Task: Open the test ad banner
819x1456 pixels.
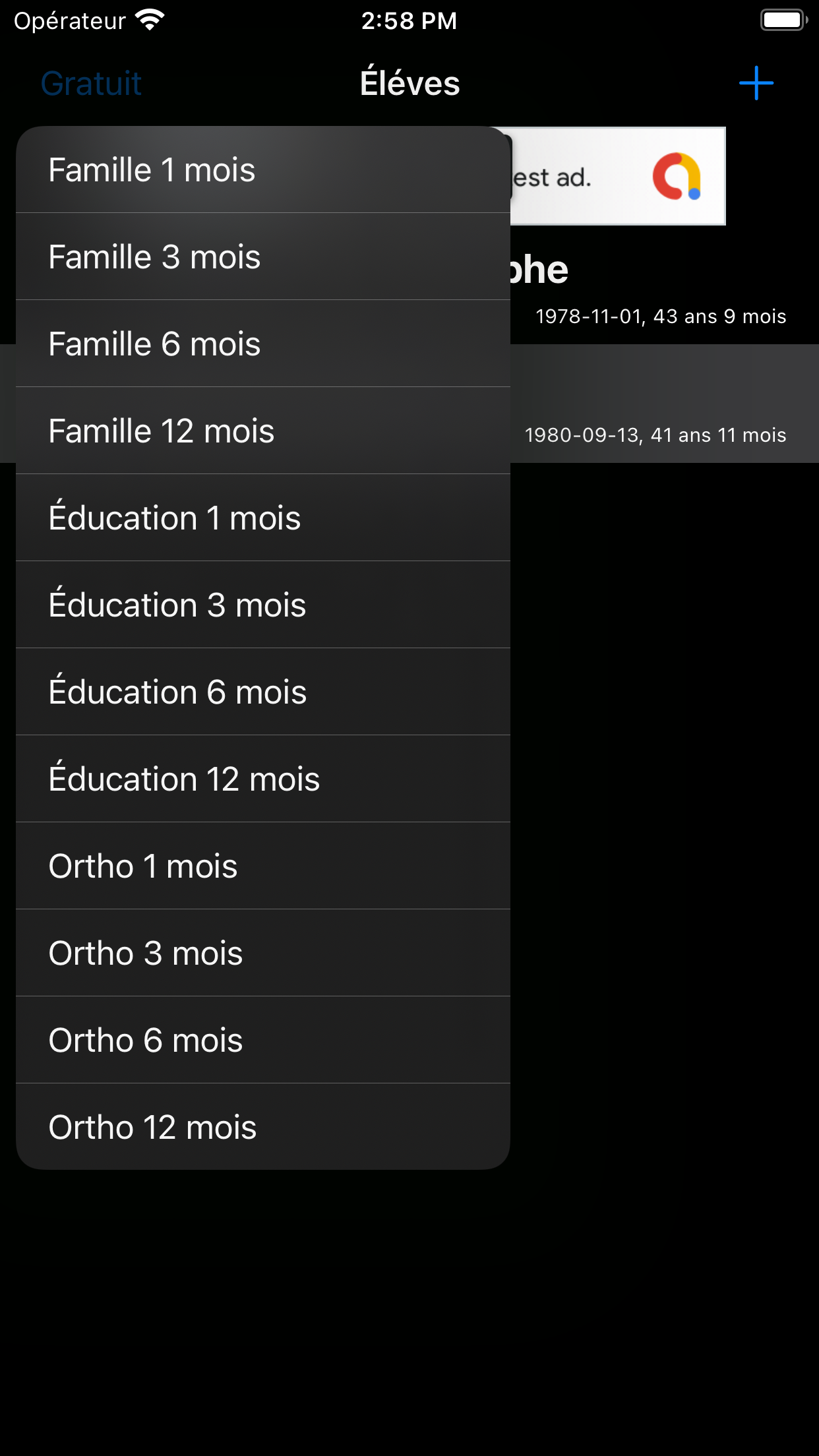Action: pos(618,176)
